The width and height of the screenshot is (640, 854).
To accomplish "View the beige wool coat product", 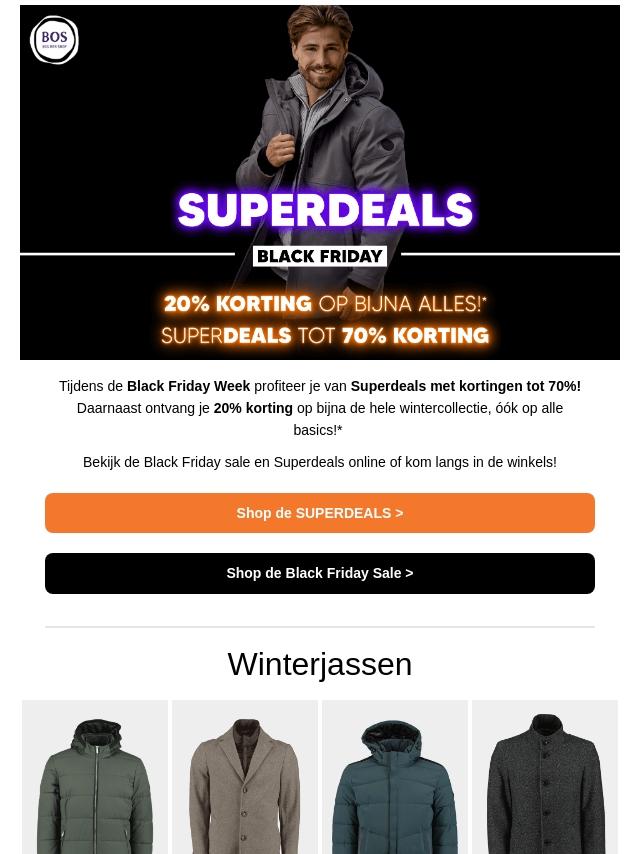I will pyautogui.click(x=245, y=780).
